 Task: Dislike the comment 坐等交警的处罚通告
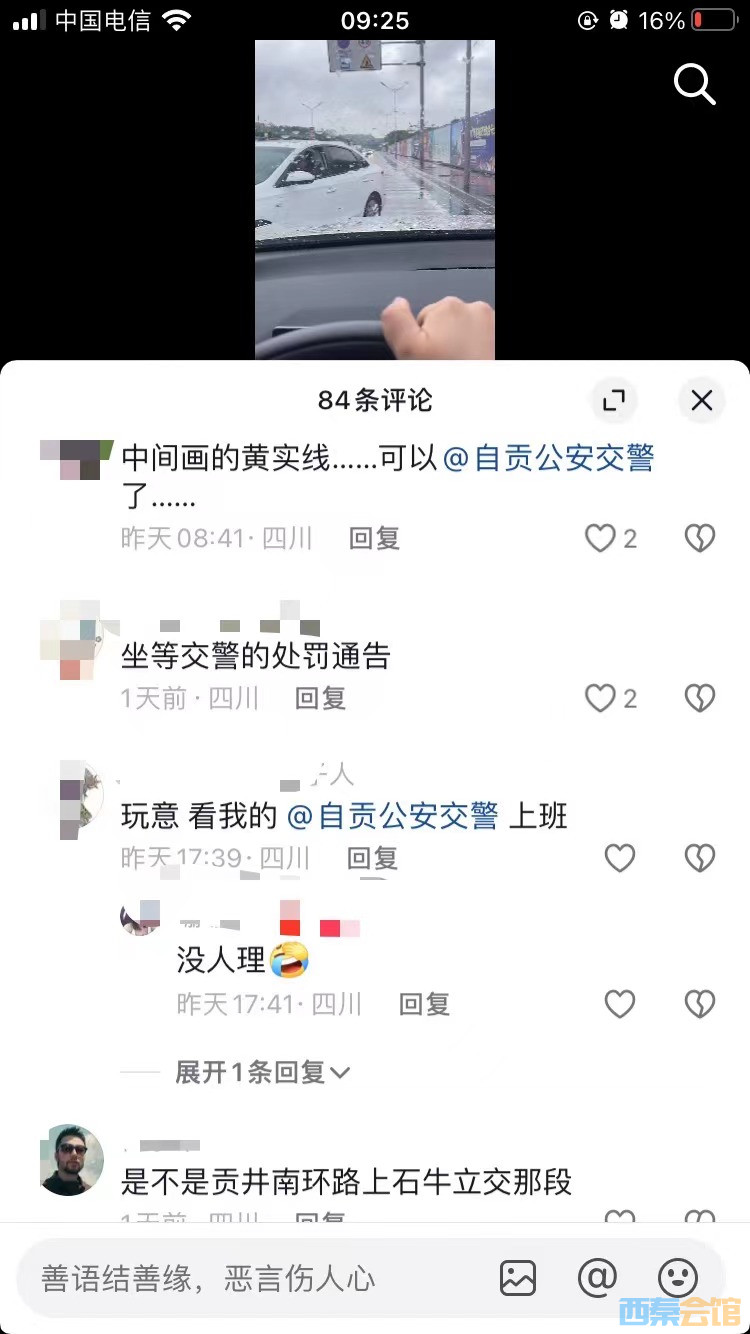(x=699, y=698)
